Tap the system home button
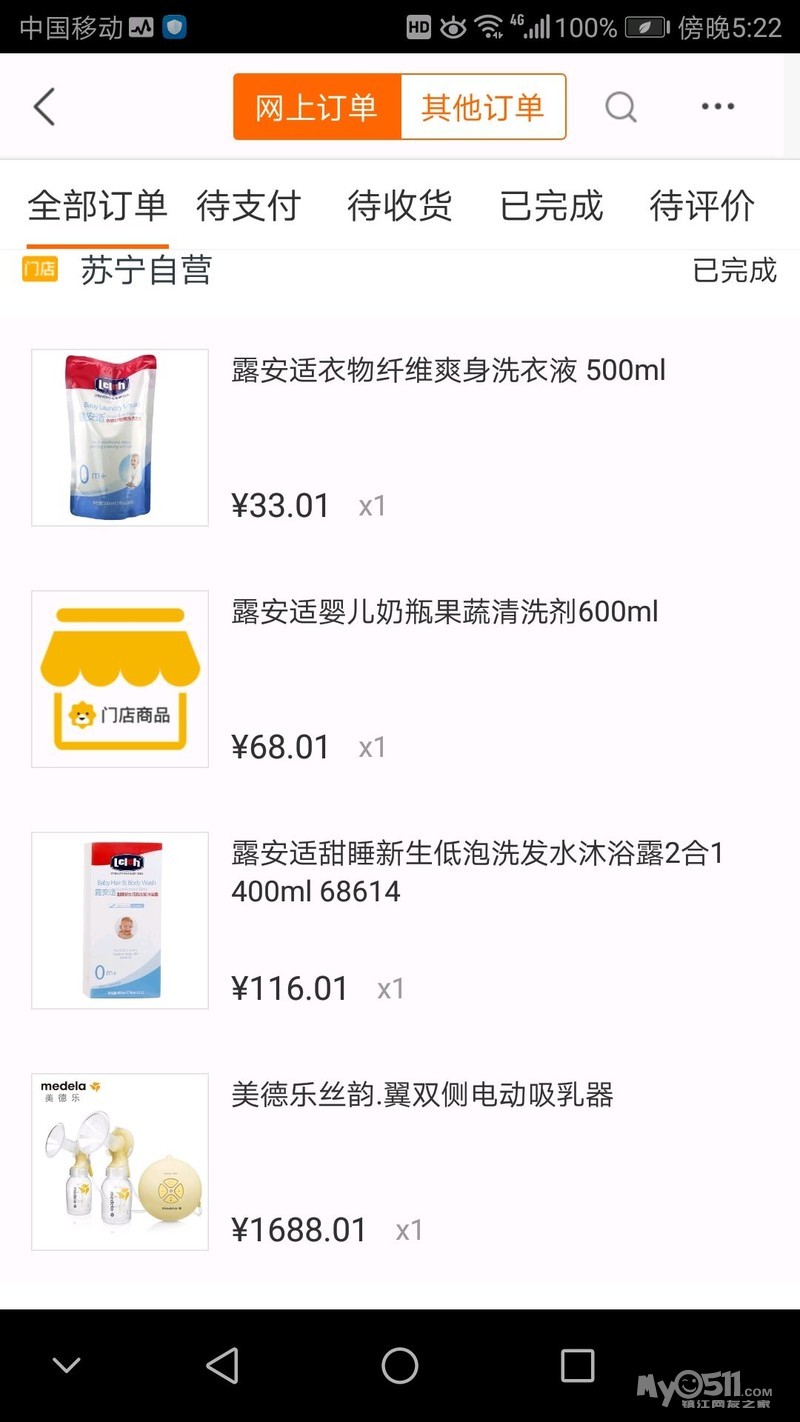 click(x=400, y=1365)
